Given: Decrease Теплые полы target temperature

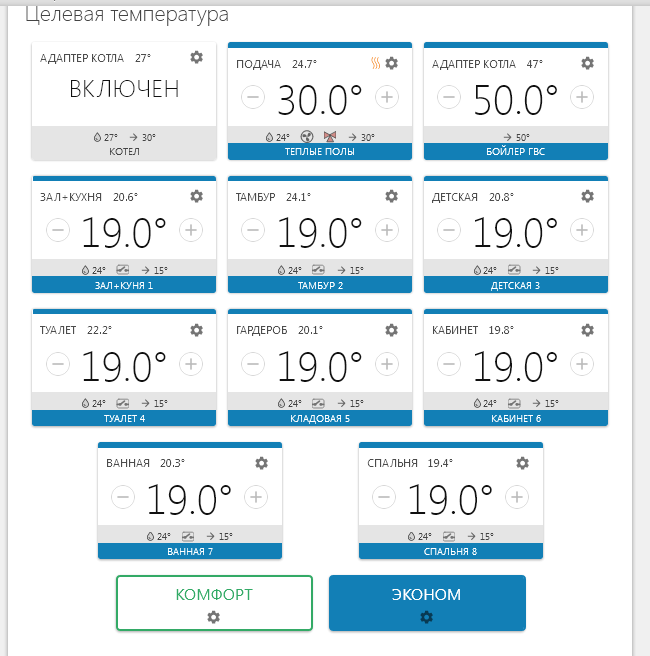Looking at the screenshot, I should (x=253, y=98).
